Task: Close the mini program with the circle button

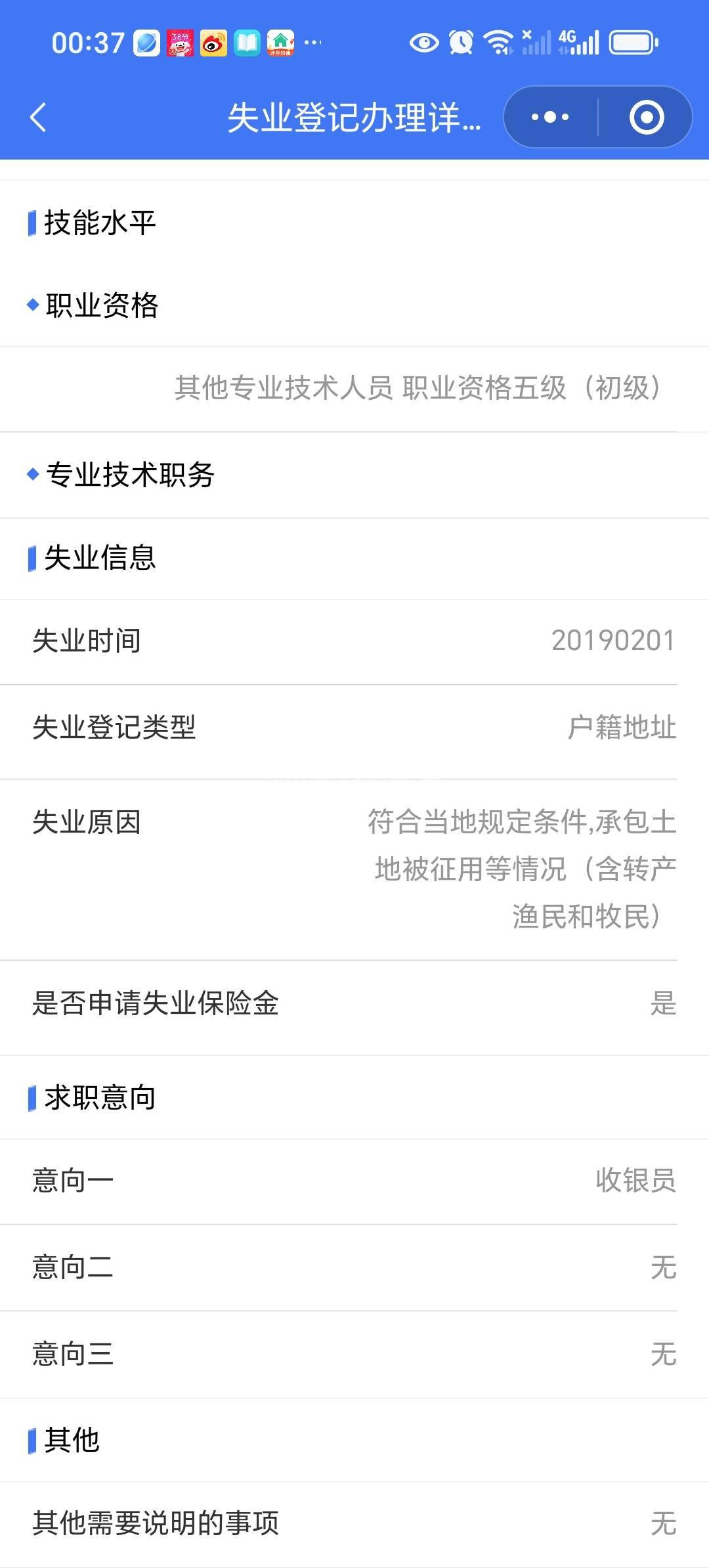Action: pyautogui.click(x=647, y=118)
